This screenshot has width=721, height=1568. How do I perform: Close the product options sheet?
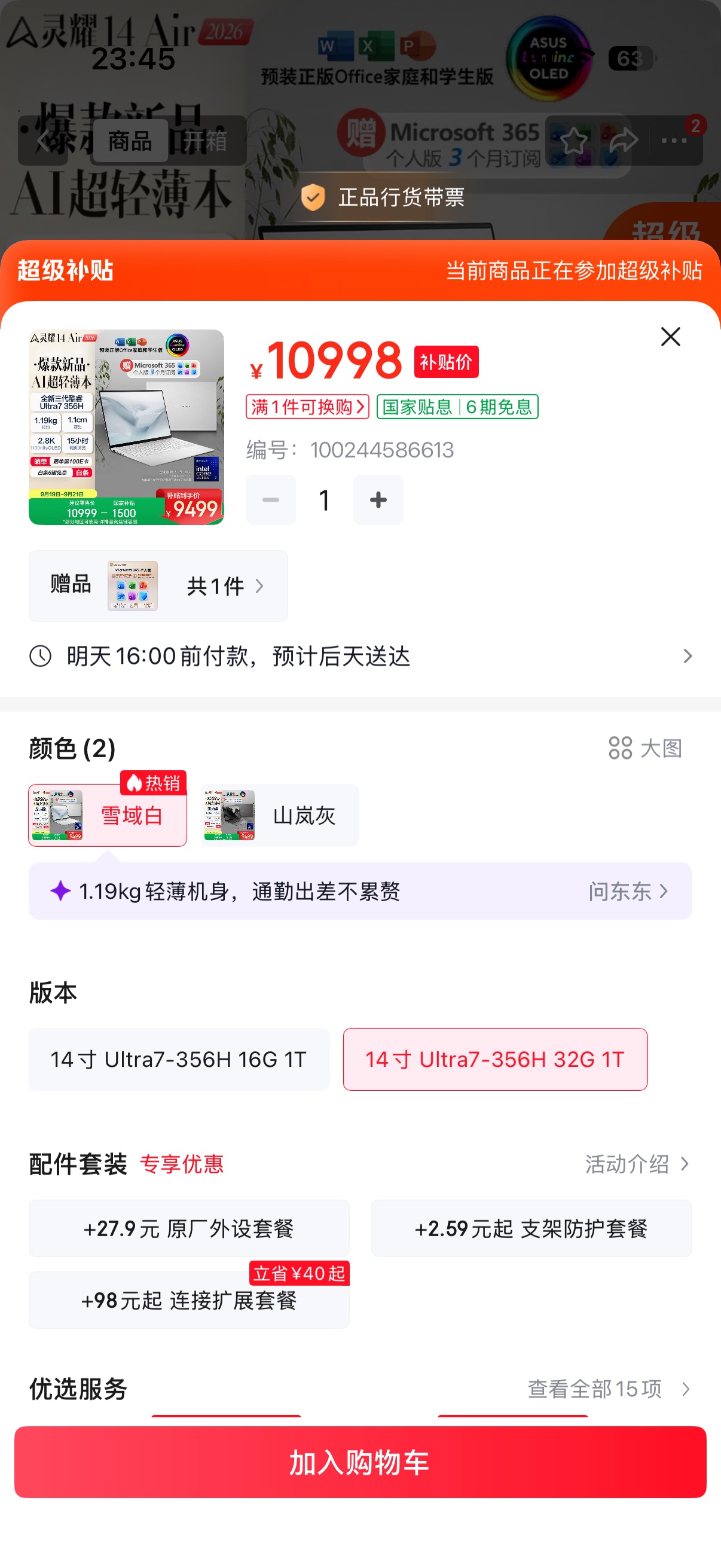(671, 337)
